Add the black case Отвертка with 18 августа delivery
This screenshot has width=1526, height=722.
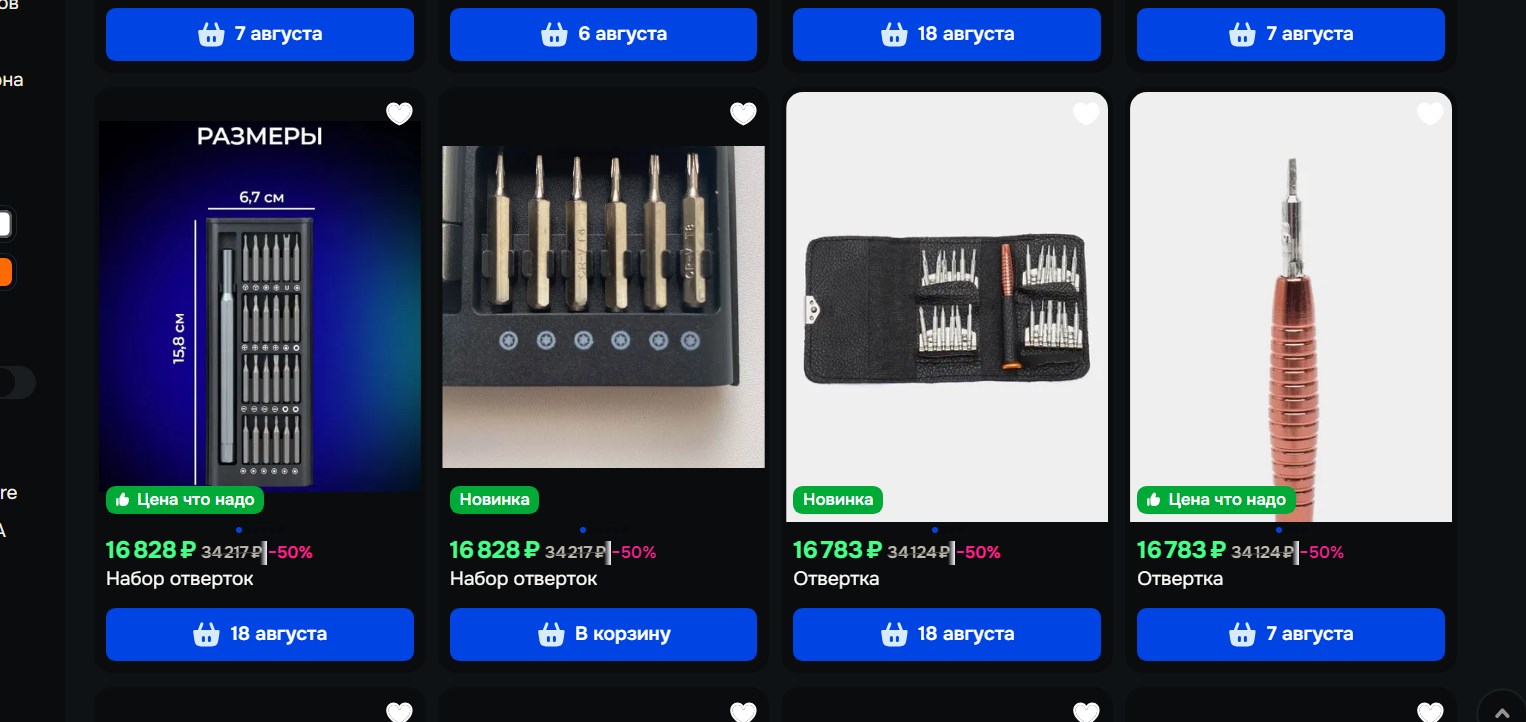tap(947, 634)
